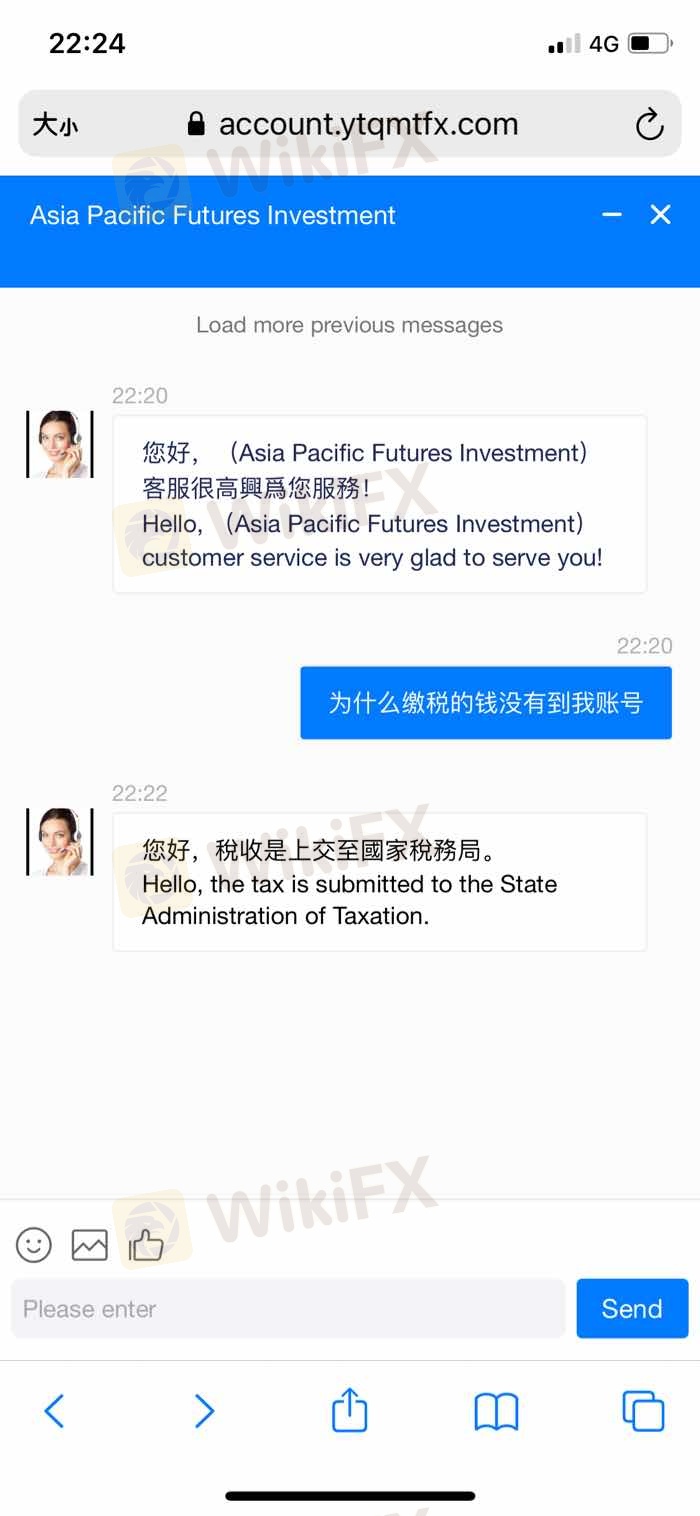Load more previous messages
This screenshot has height=1516, width=700.
pyautogui.click(x=349, y=325)
